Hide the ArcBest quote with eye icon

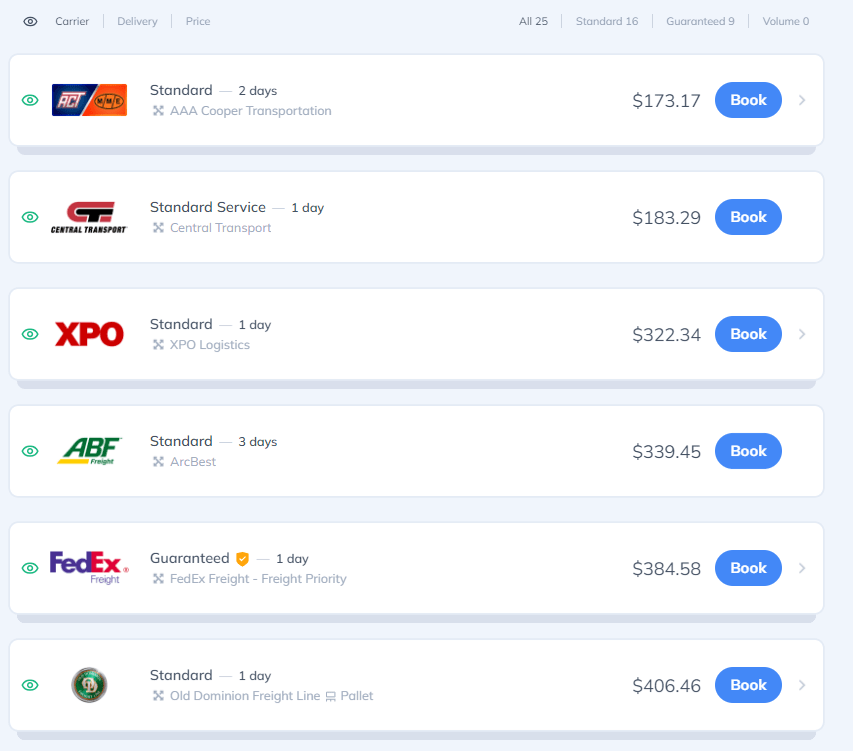(x=30, y=451)
